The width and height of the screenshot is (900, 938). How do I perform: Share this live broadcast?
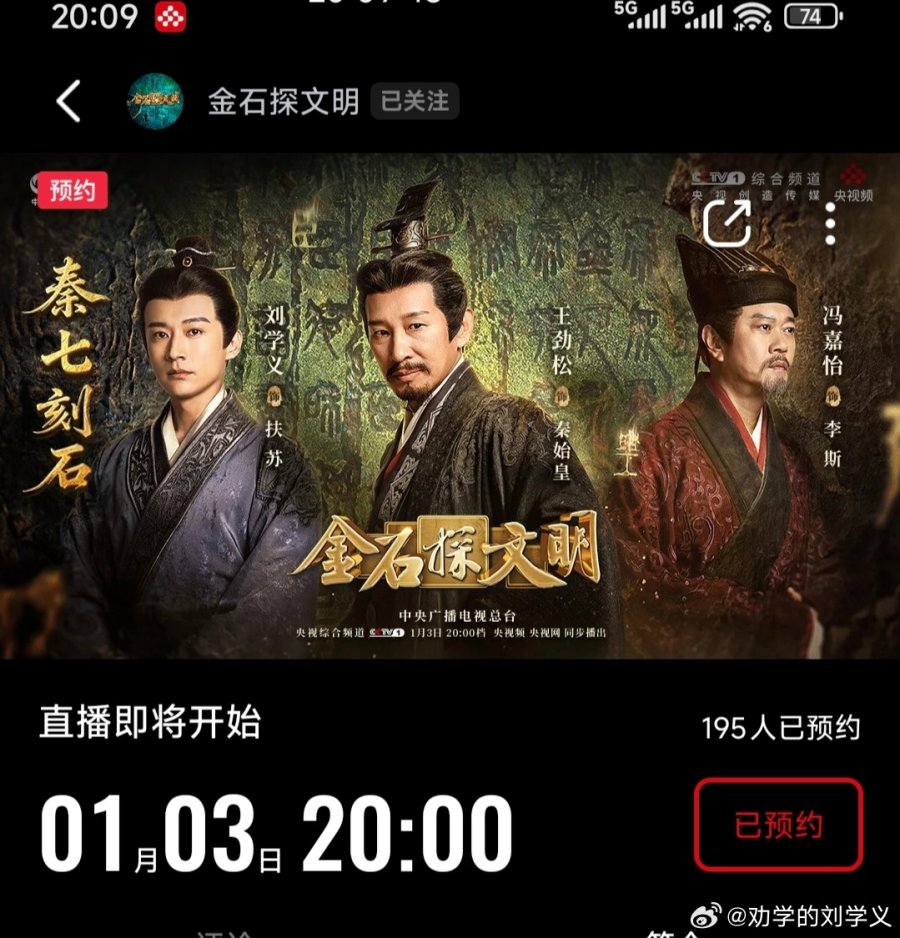tap(727, 223)
